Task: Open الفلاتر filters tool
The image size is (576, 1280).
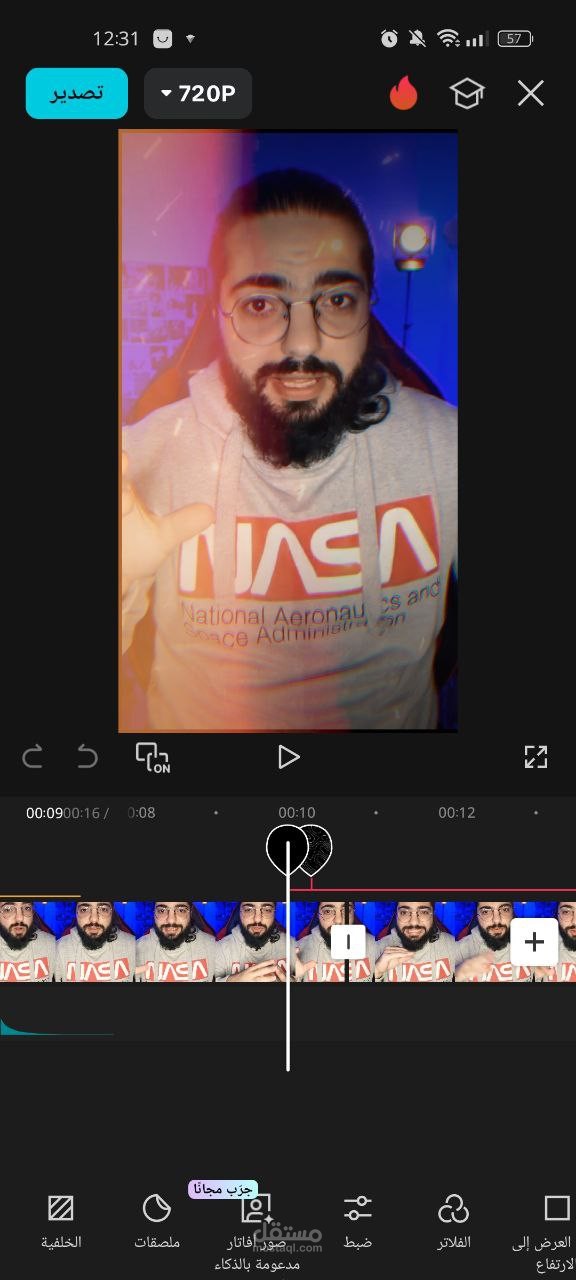Action: point(454,1222)
